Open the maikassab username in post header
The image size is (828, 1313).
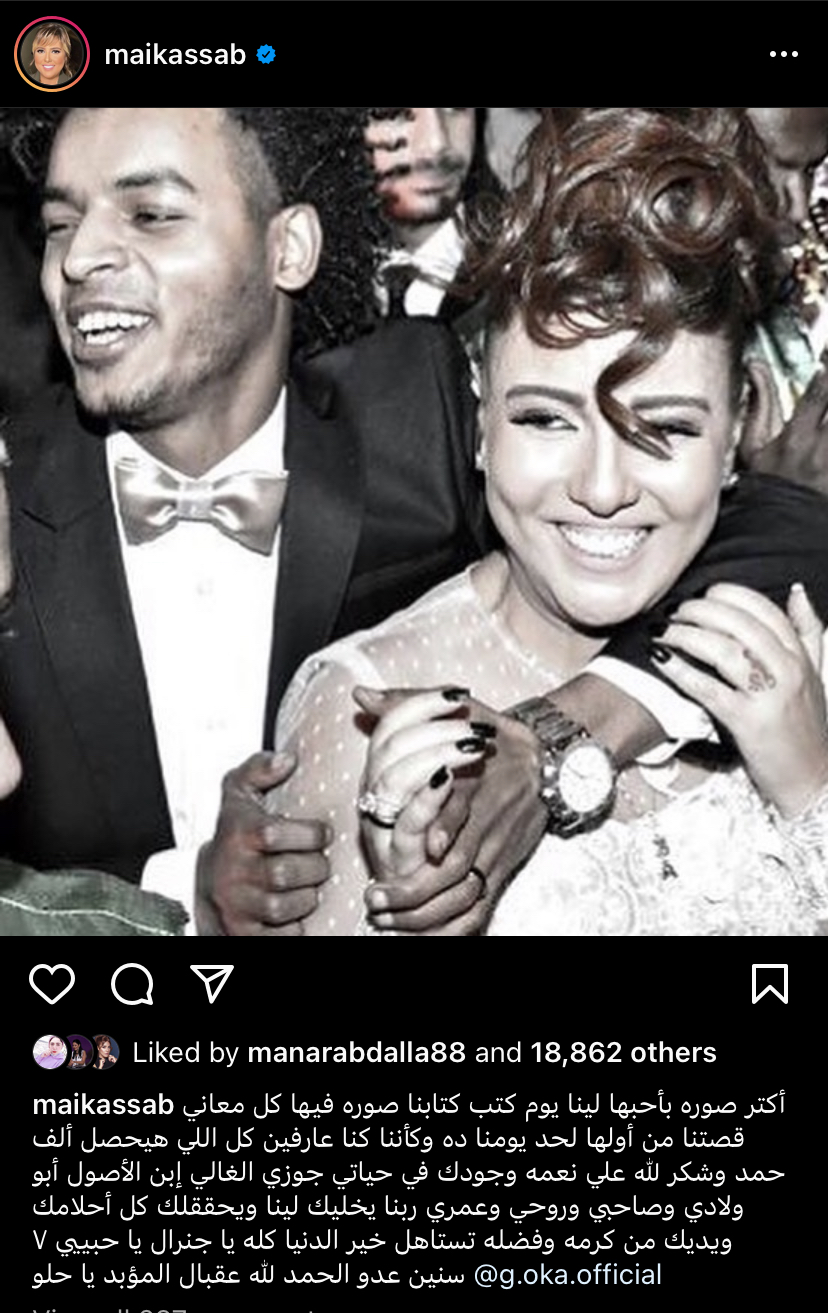[175, 55]
